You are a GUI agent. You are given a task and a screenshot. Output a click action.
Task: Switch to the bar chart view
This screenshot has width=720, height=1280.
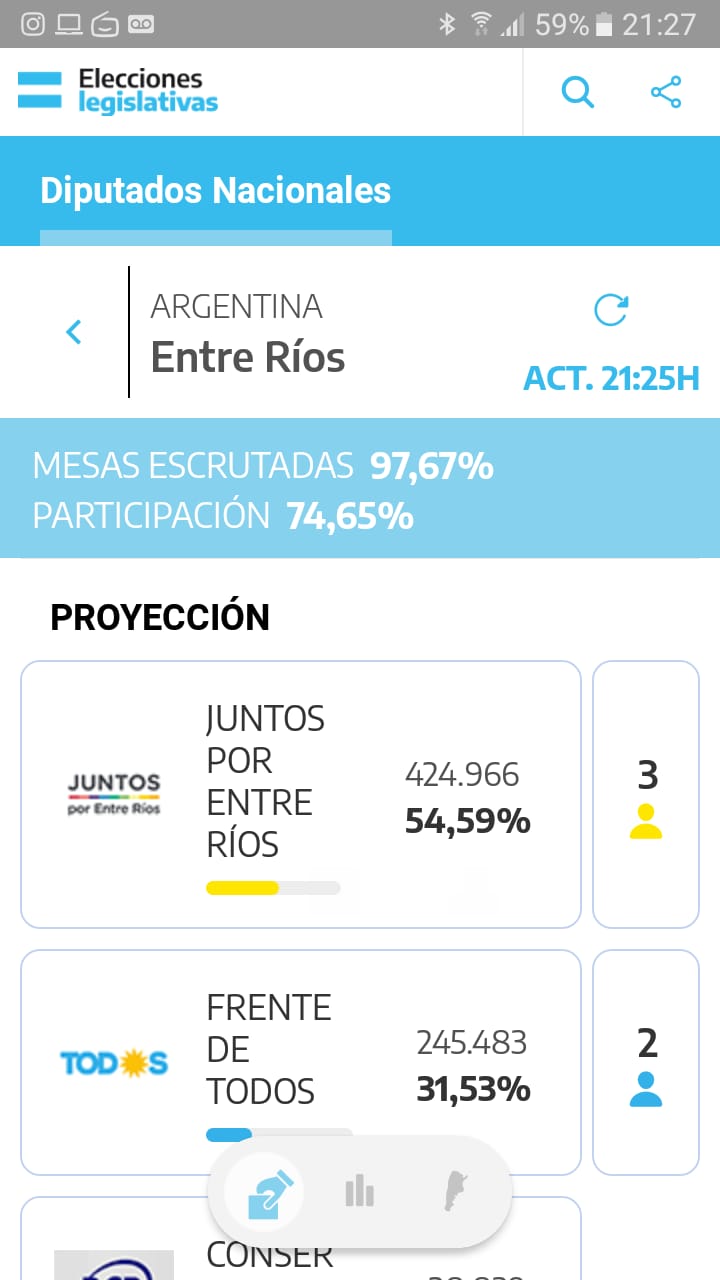pos(359,1191)
